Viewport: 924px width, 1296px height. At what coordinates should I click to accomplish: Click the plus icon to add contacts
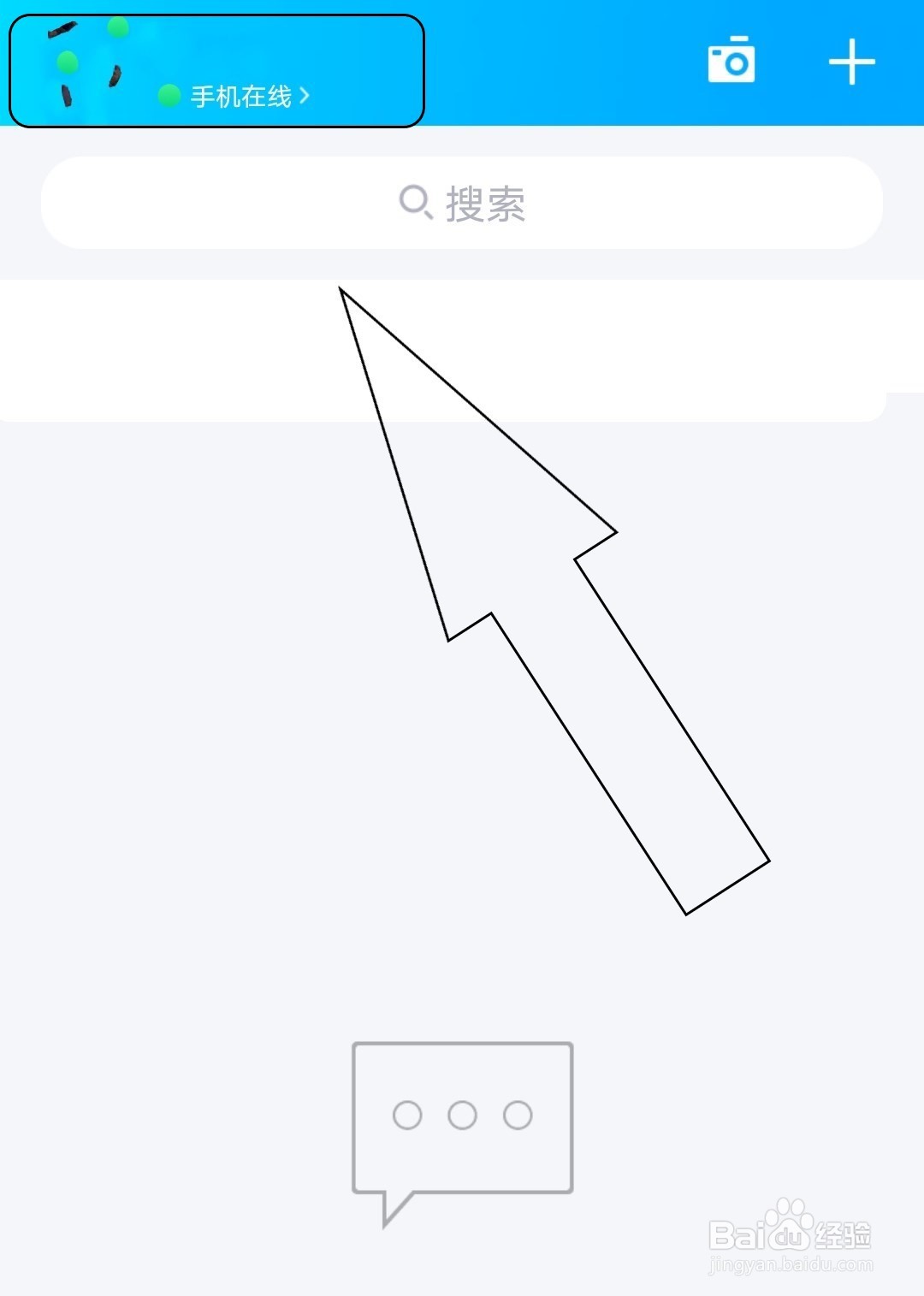pos(853,62)
